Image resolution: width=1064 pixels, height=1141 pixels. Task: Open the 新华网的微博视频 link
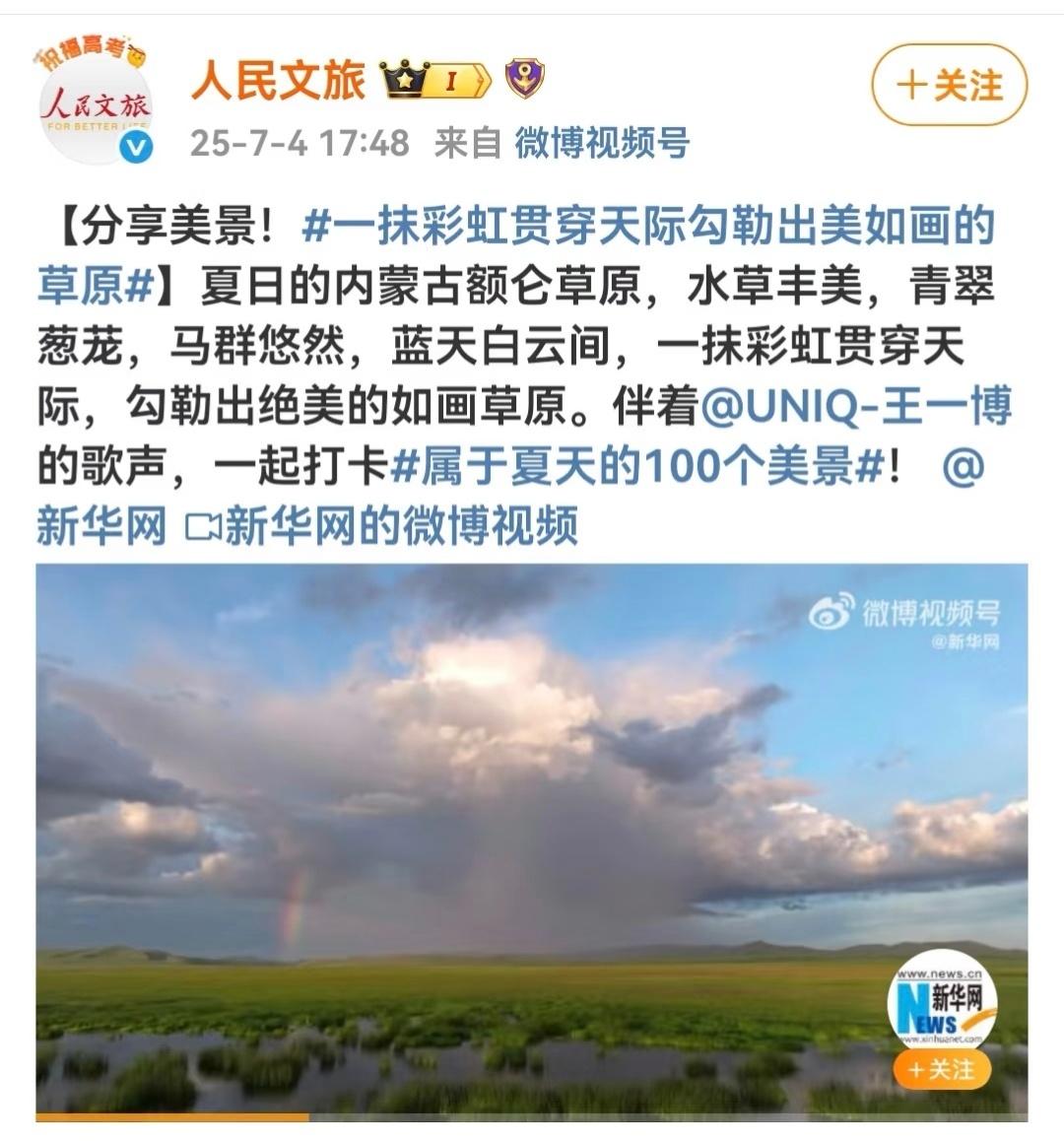click(382, 526)
